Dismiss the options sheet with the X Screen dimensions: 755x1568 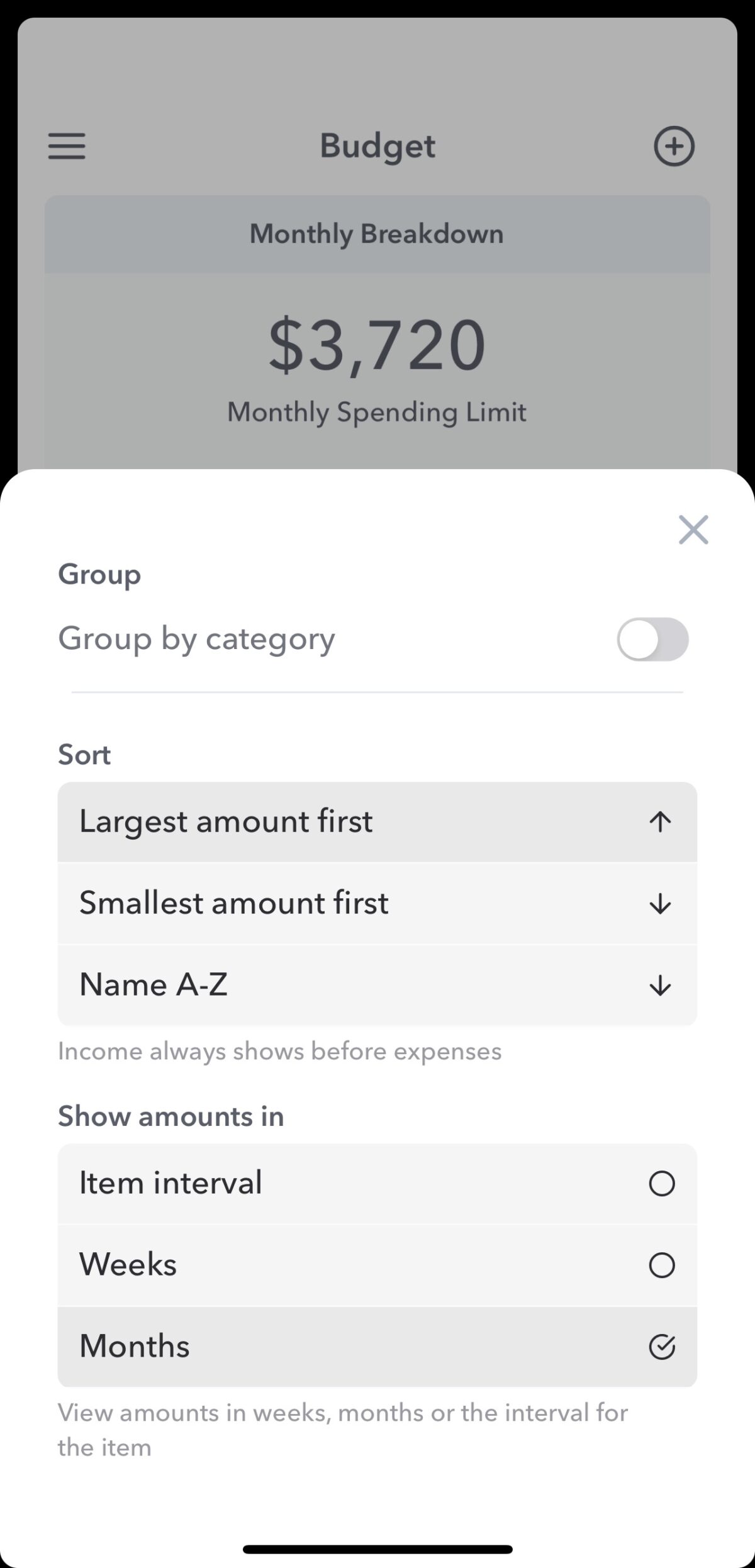[693, 530]
